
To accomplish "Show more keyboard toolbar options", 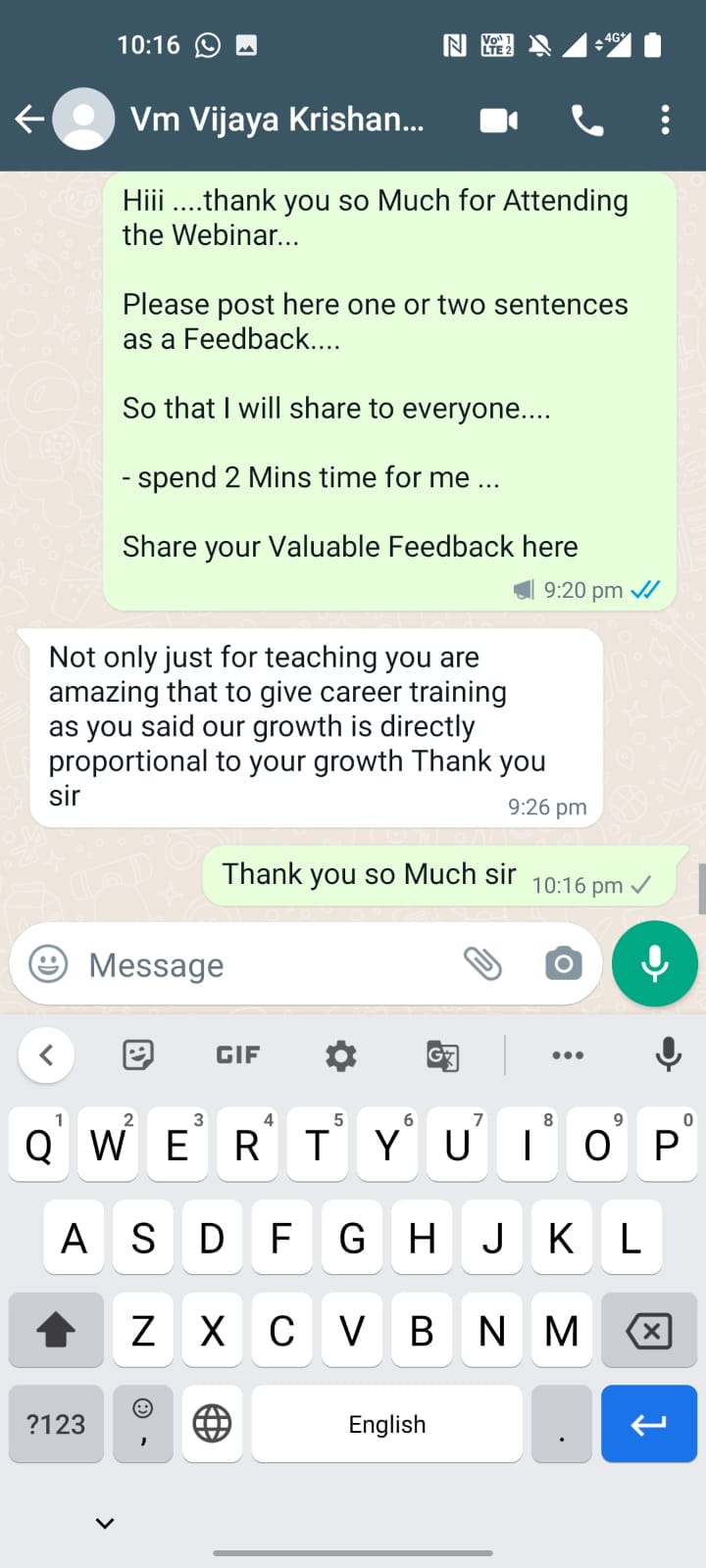I will (x=568, y=1055).
